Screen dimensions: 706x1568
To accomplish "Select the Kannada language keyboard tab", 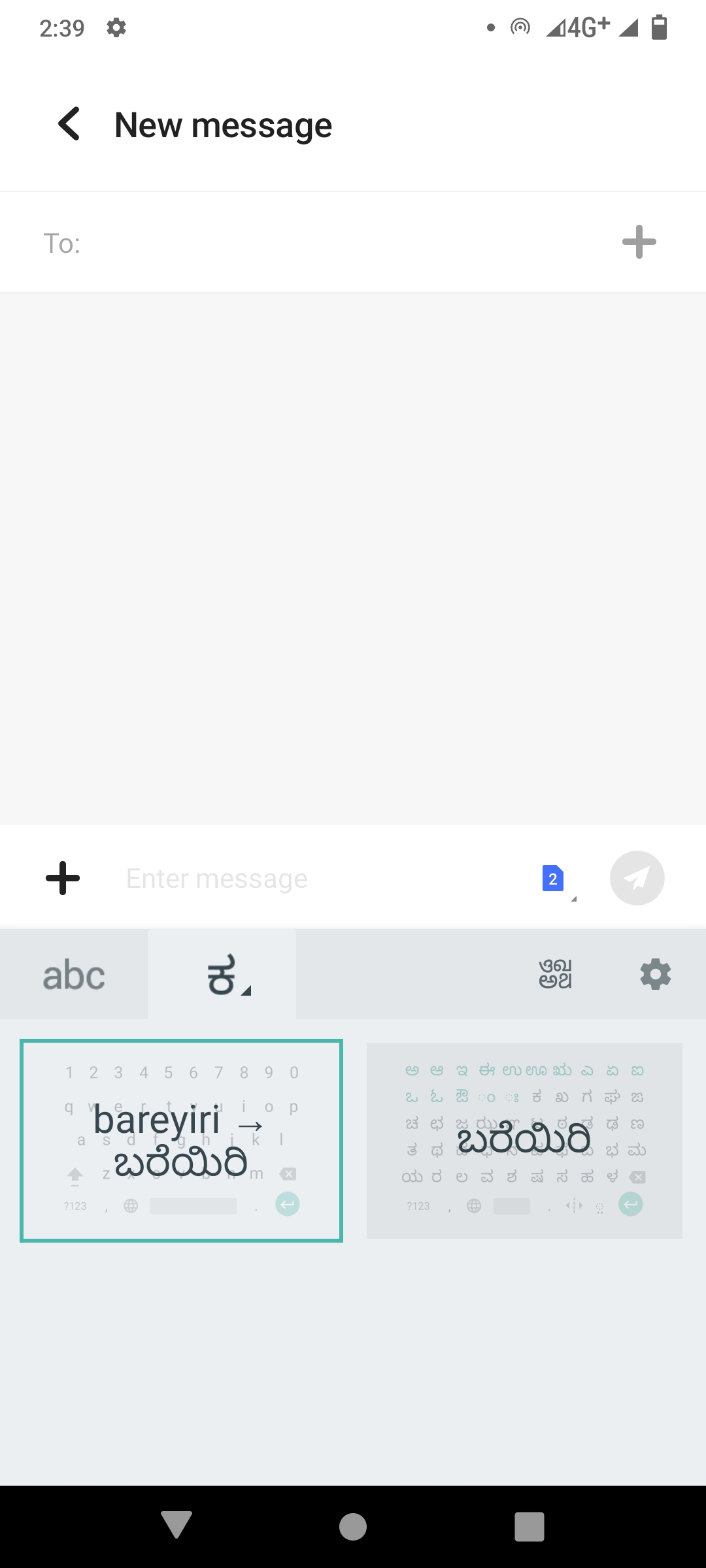I will click(222, 975).
